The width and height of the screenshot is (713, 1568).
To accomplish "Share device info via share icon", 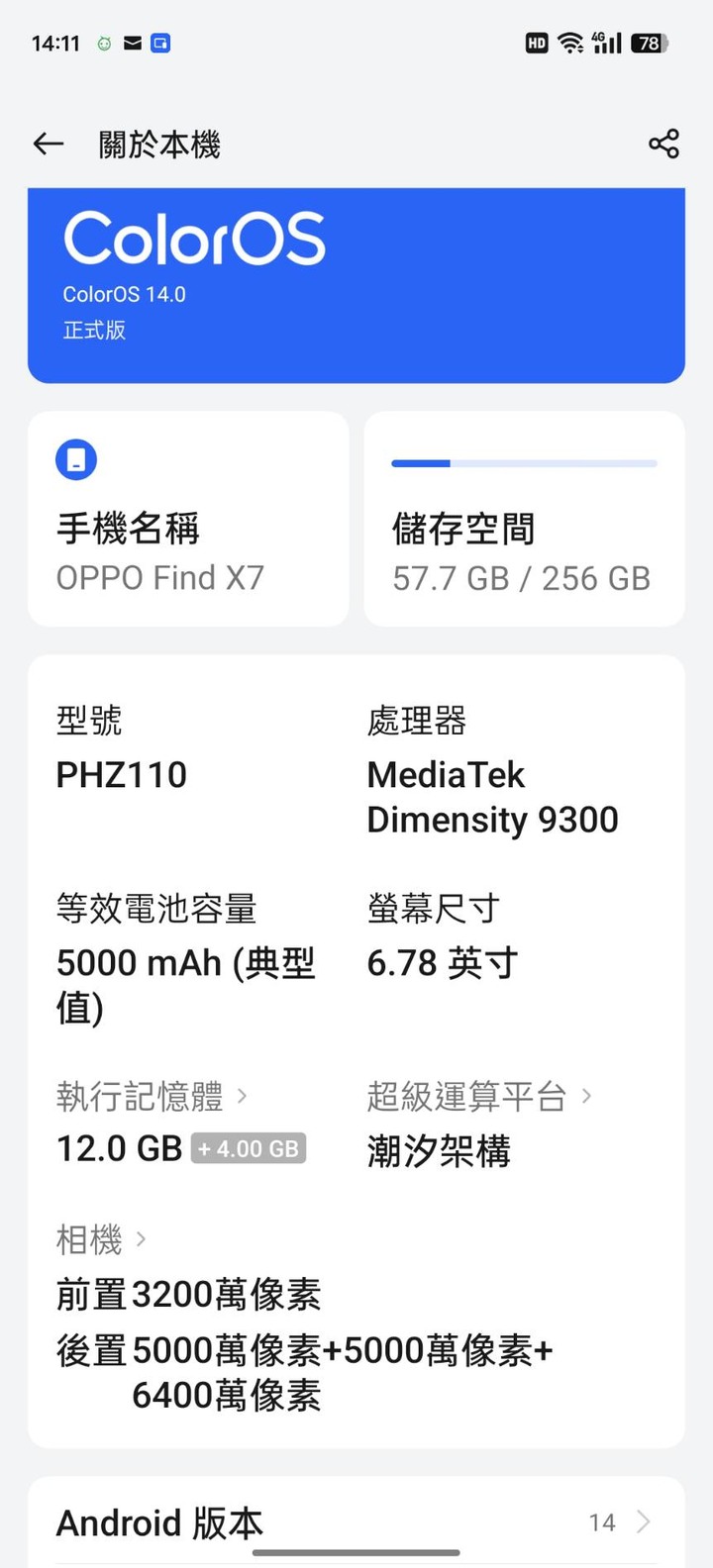I will tap(663, 145).
